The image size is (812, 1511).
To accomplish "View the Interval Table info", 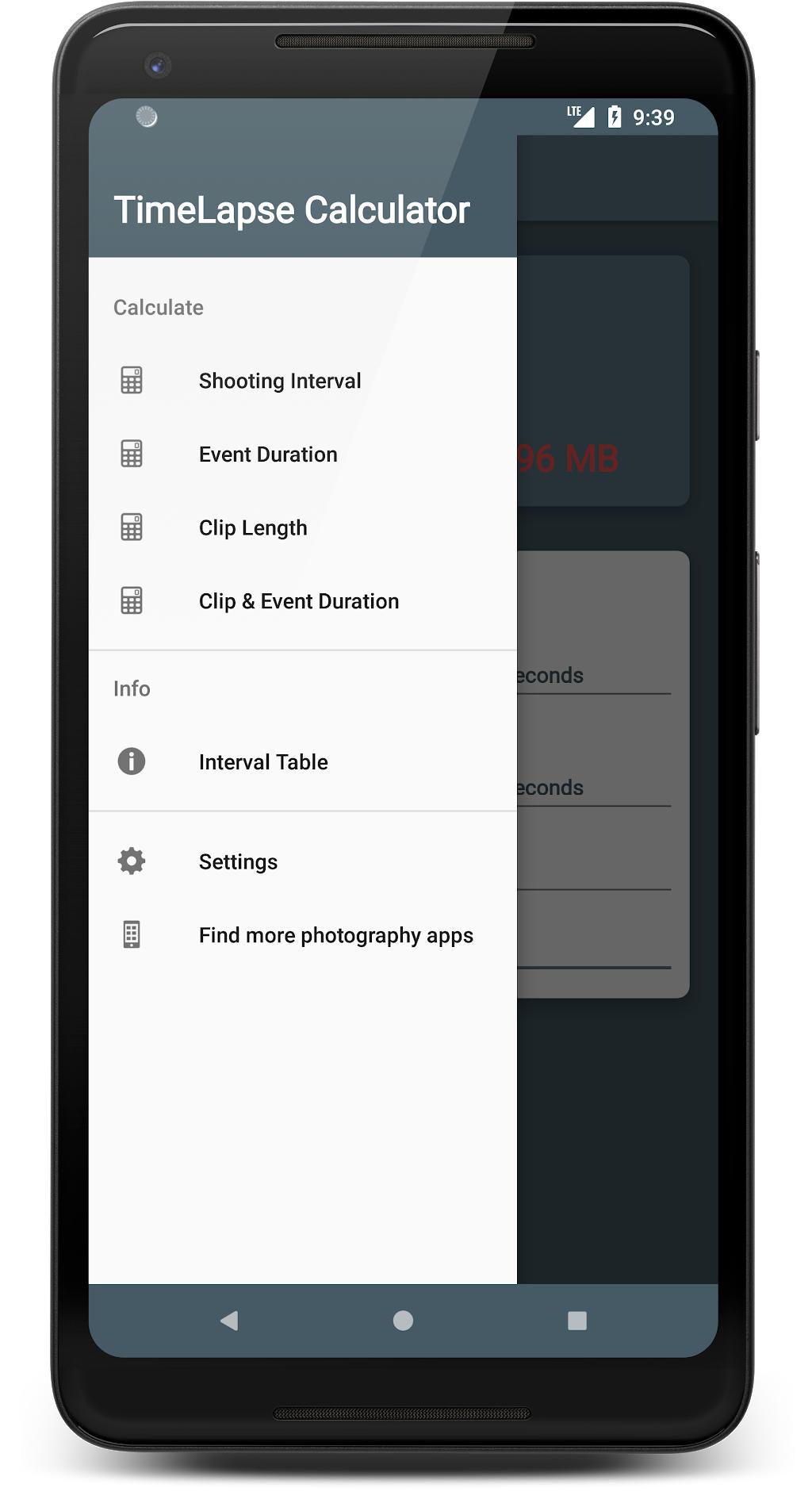I will 302,762.
